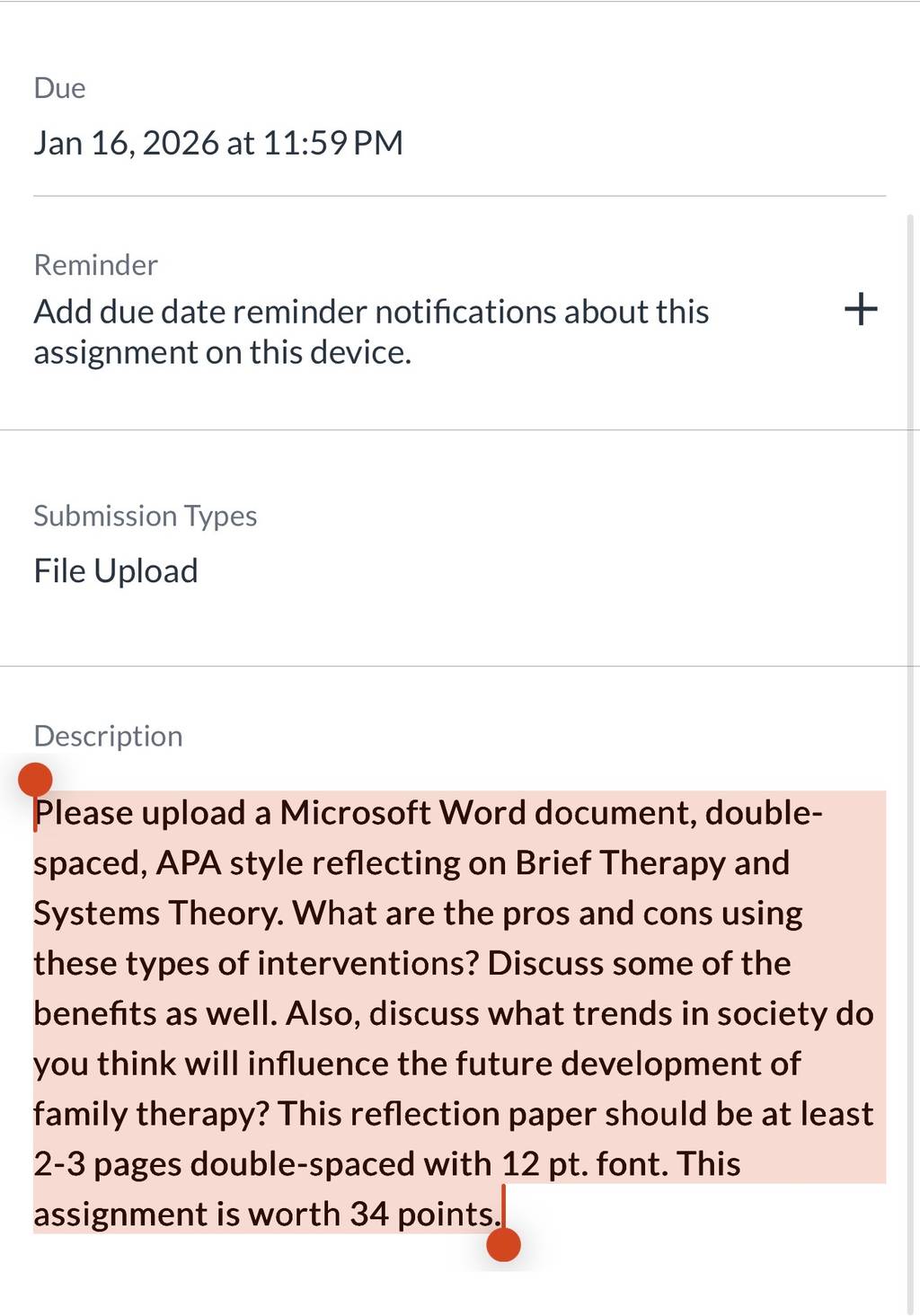Viewport: 920px width, 1316px height.
Task: Add a due date reminder with the plus icon
Action: click(861, 309)
